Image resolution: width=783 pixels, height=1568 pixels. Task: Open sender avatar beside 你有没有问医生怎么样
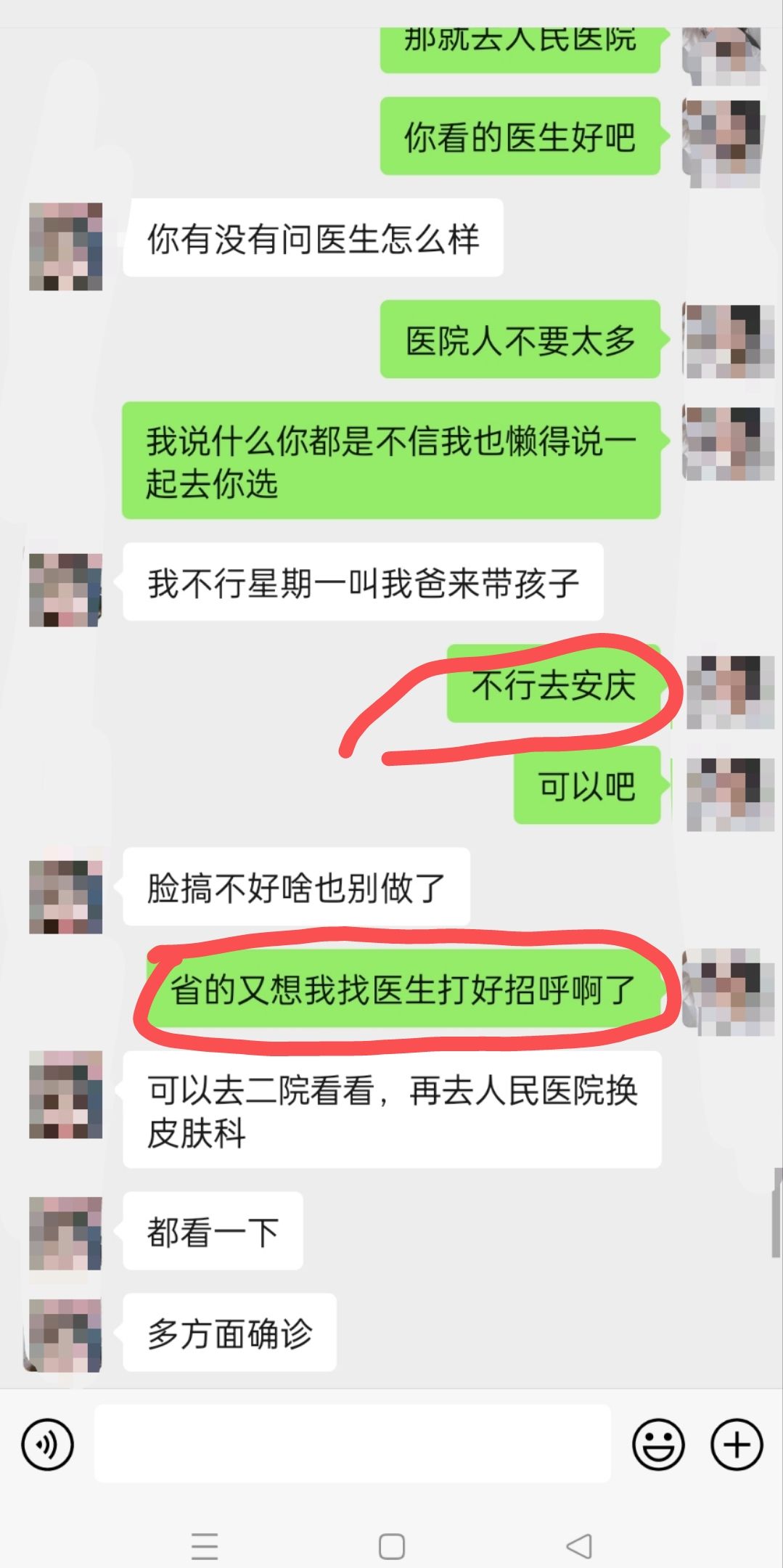65,247
